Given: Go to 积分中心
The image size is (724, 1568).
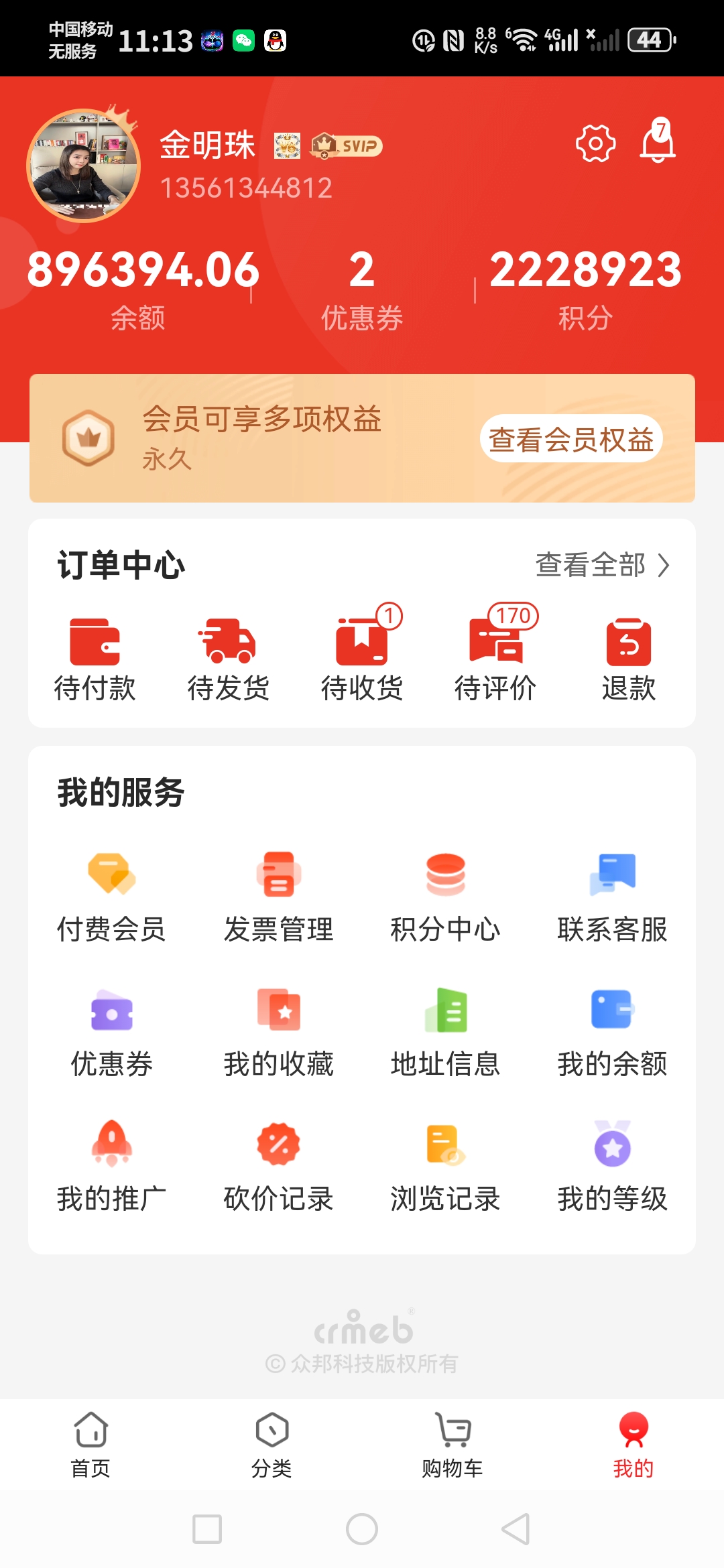Looking at the screenshot, I should click(445, 898).
